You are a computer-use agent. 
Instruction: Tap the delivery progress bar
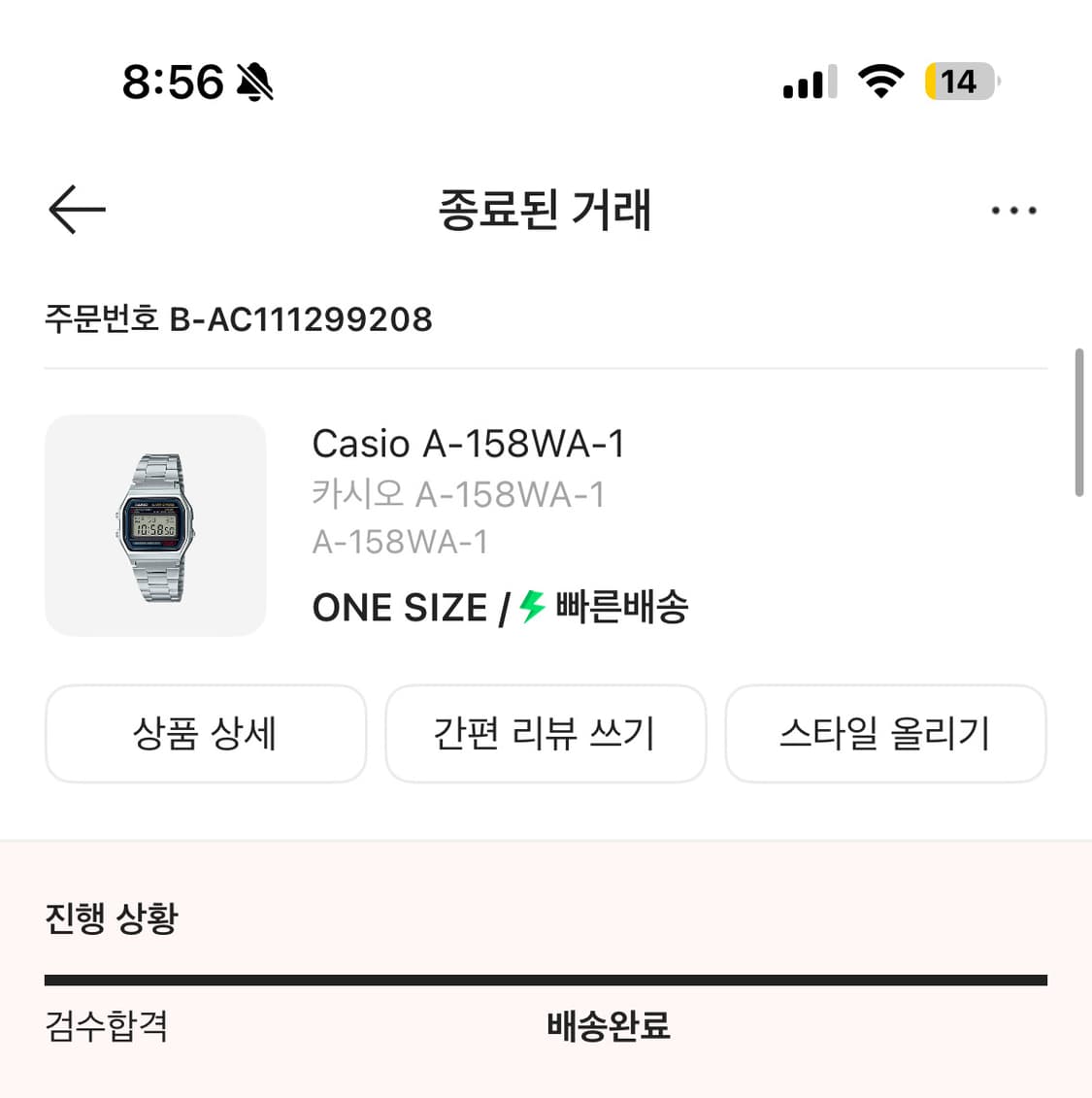(546, 976)
